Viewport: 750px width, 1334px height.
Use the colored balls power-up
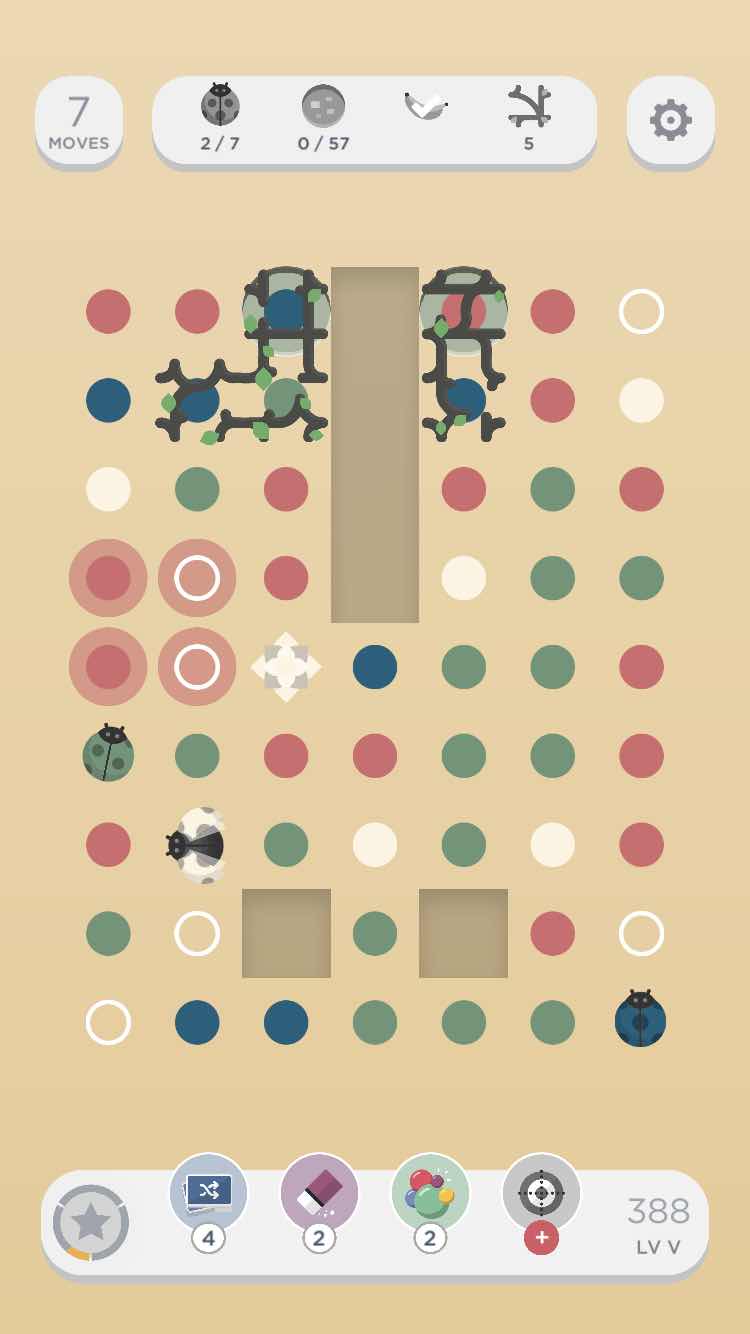430,1193
